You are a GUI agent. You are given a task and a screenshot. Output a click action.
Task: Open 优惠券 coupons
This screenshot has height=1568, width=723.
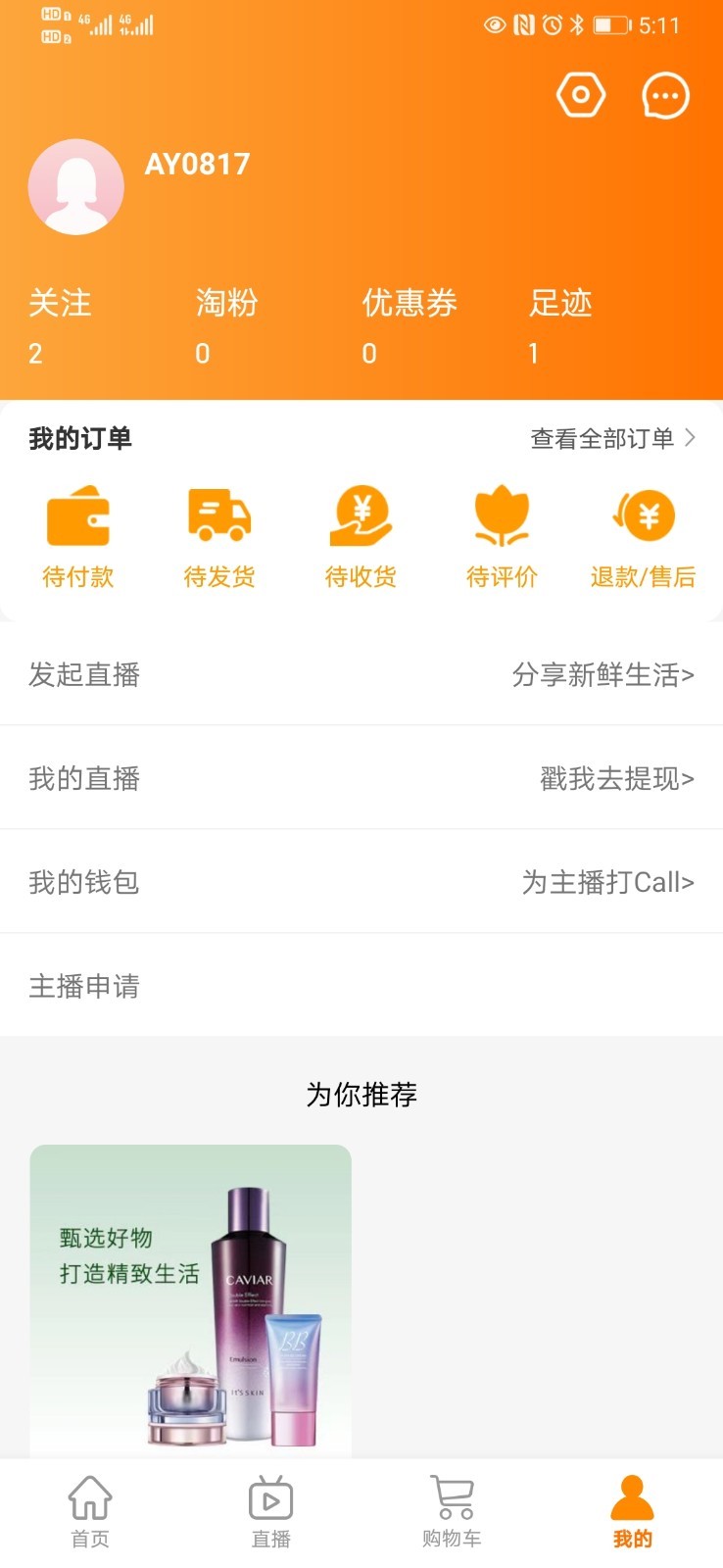point(409,324)
